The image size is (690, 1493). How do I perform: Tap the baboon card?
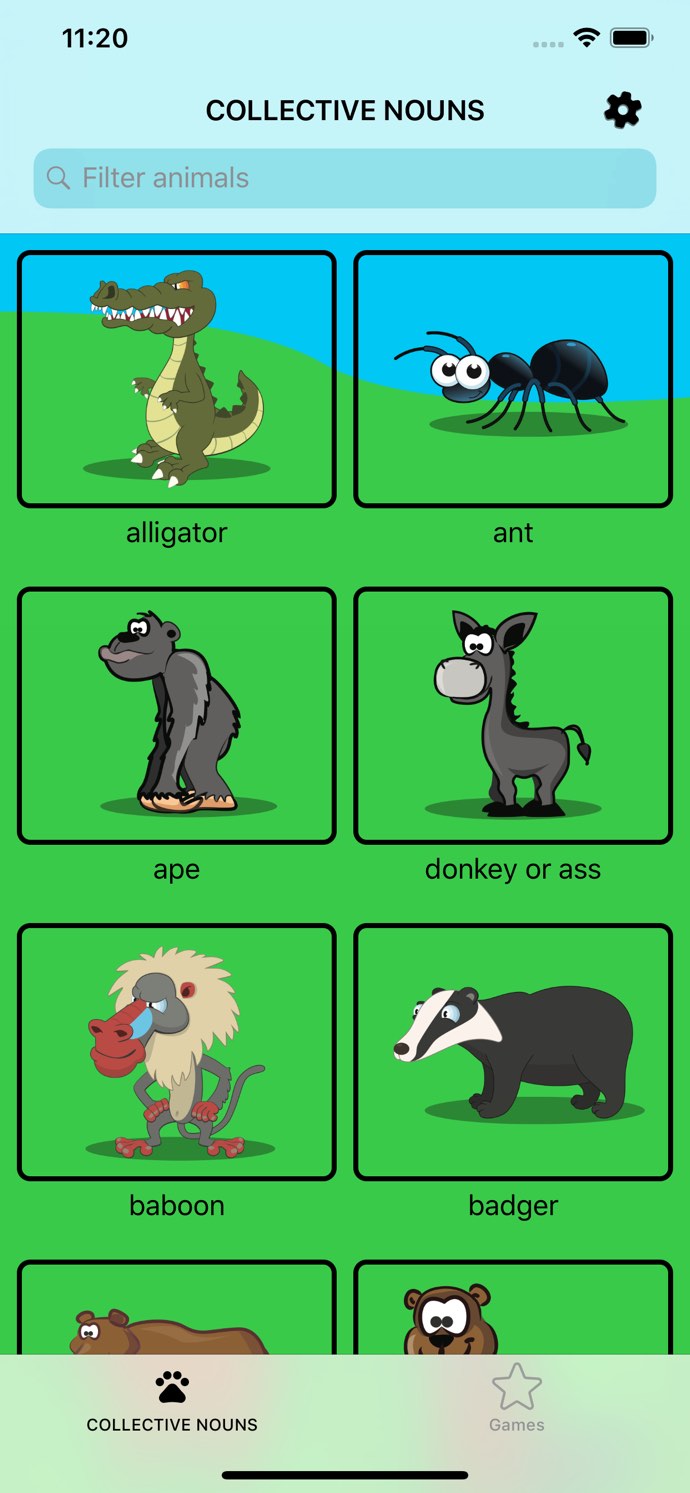(177, 1051)
